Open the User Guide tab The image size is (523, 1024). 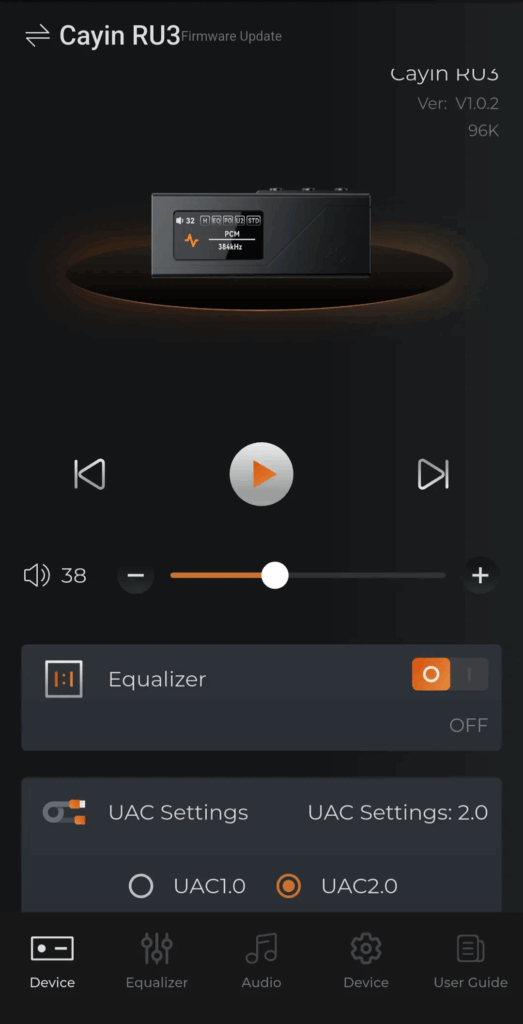[470, 961]
